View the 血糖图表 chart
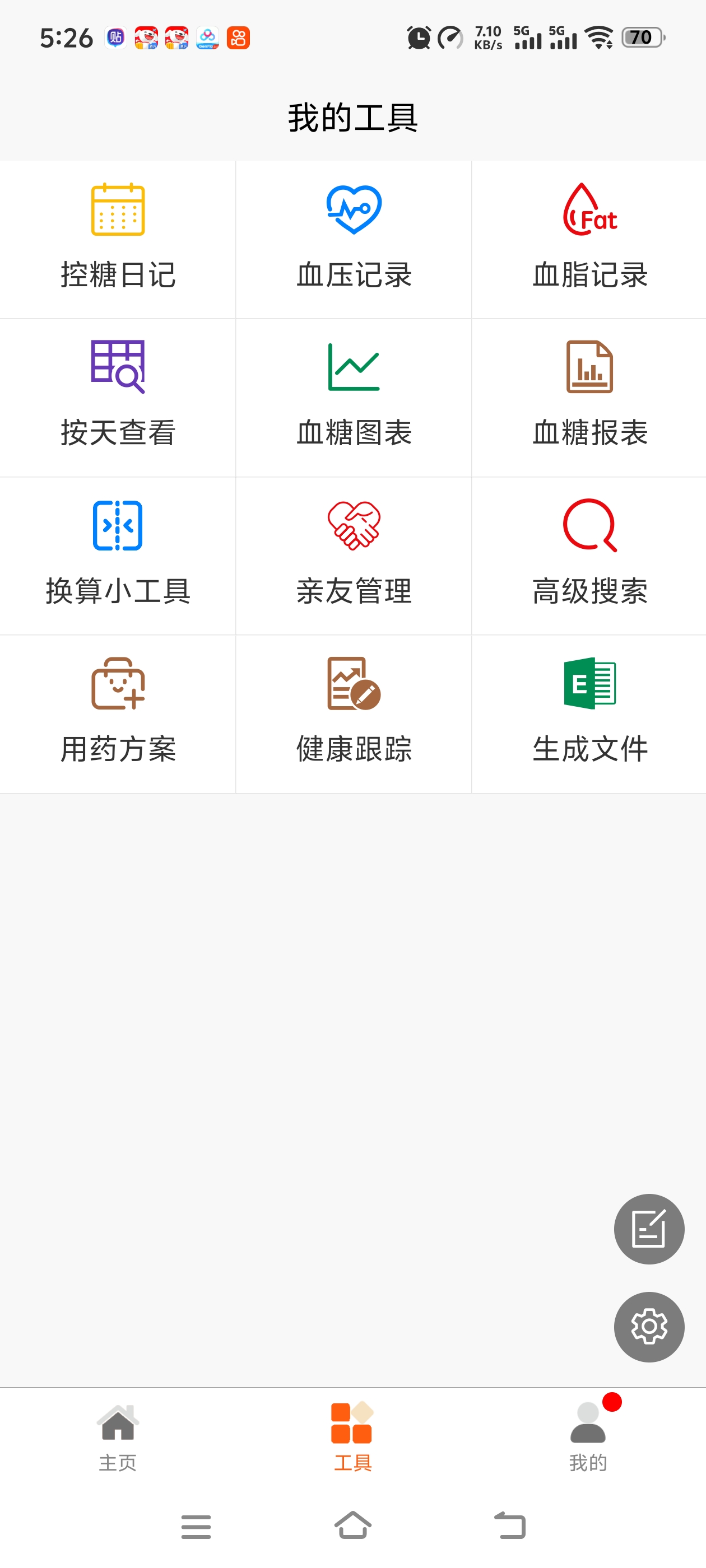706x1568 pixels. pyautogui.click(x=354, y=398)
